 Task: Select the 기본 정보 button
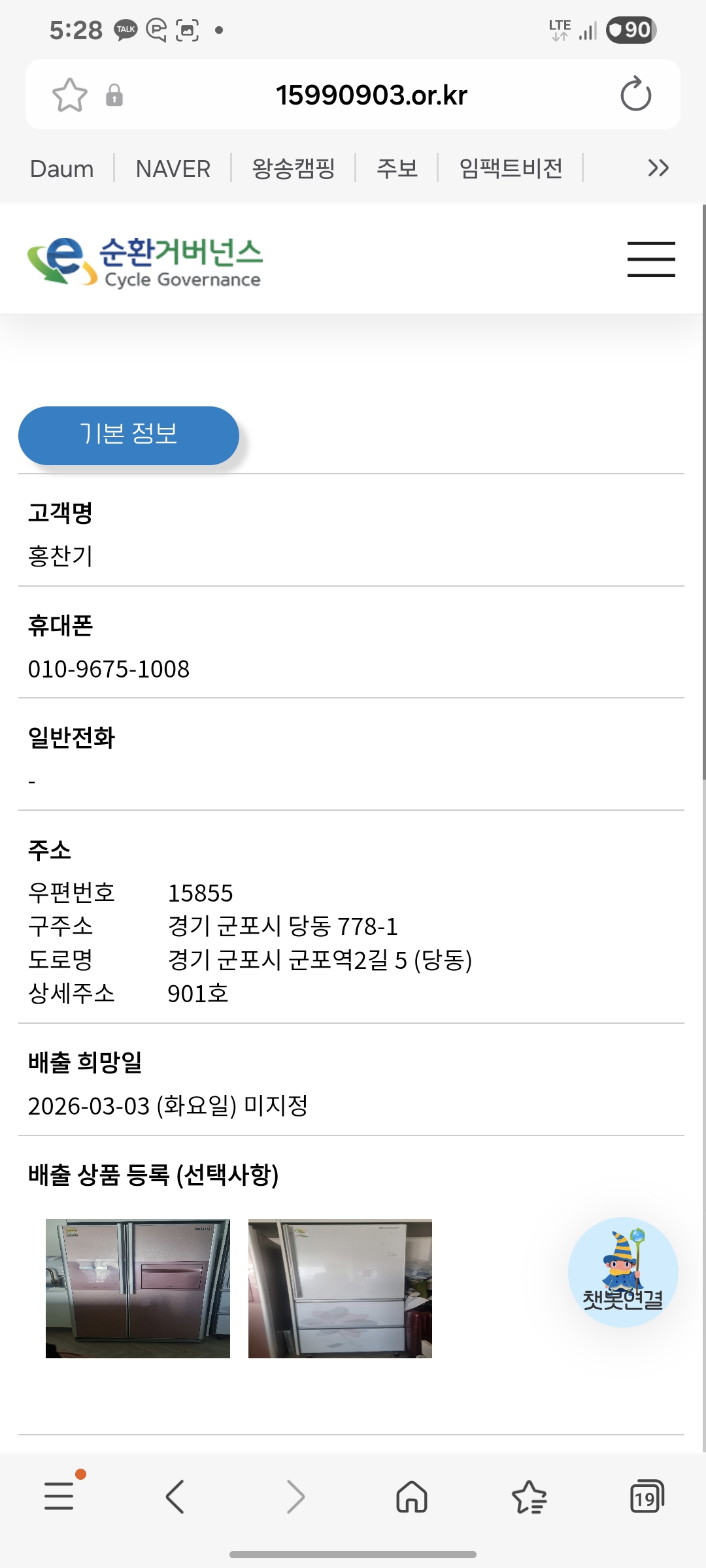point(129,435)
